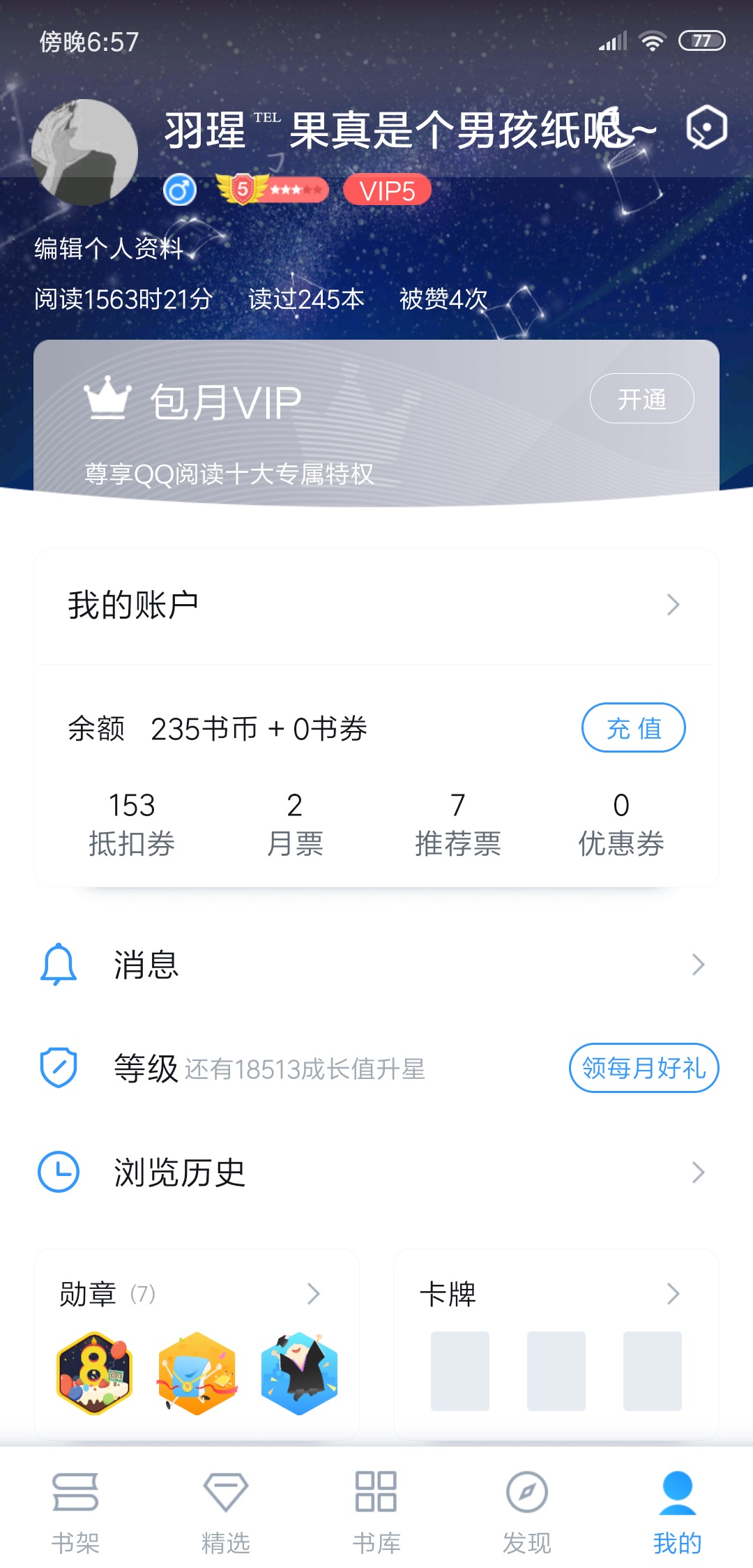The width and height of the screenshot is (753, 1568).
Task: Open the 推荐票 recommendation tickets
Action: click(x=457, y=824)
